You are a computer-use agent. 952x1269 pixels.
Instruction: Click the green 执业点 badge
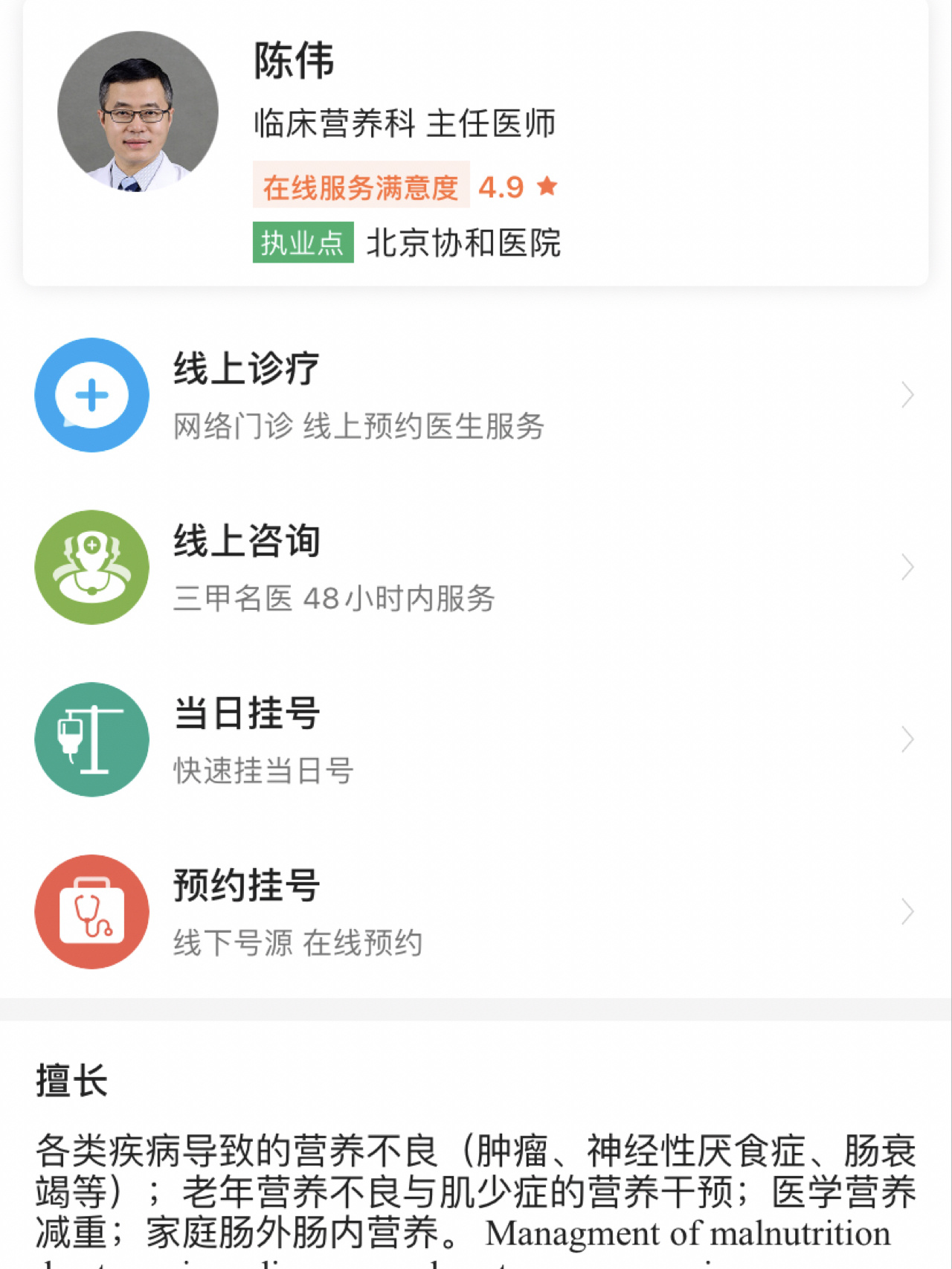302,242
